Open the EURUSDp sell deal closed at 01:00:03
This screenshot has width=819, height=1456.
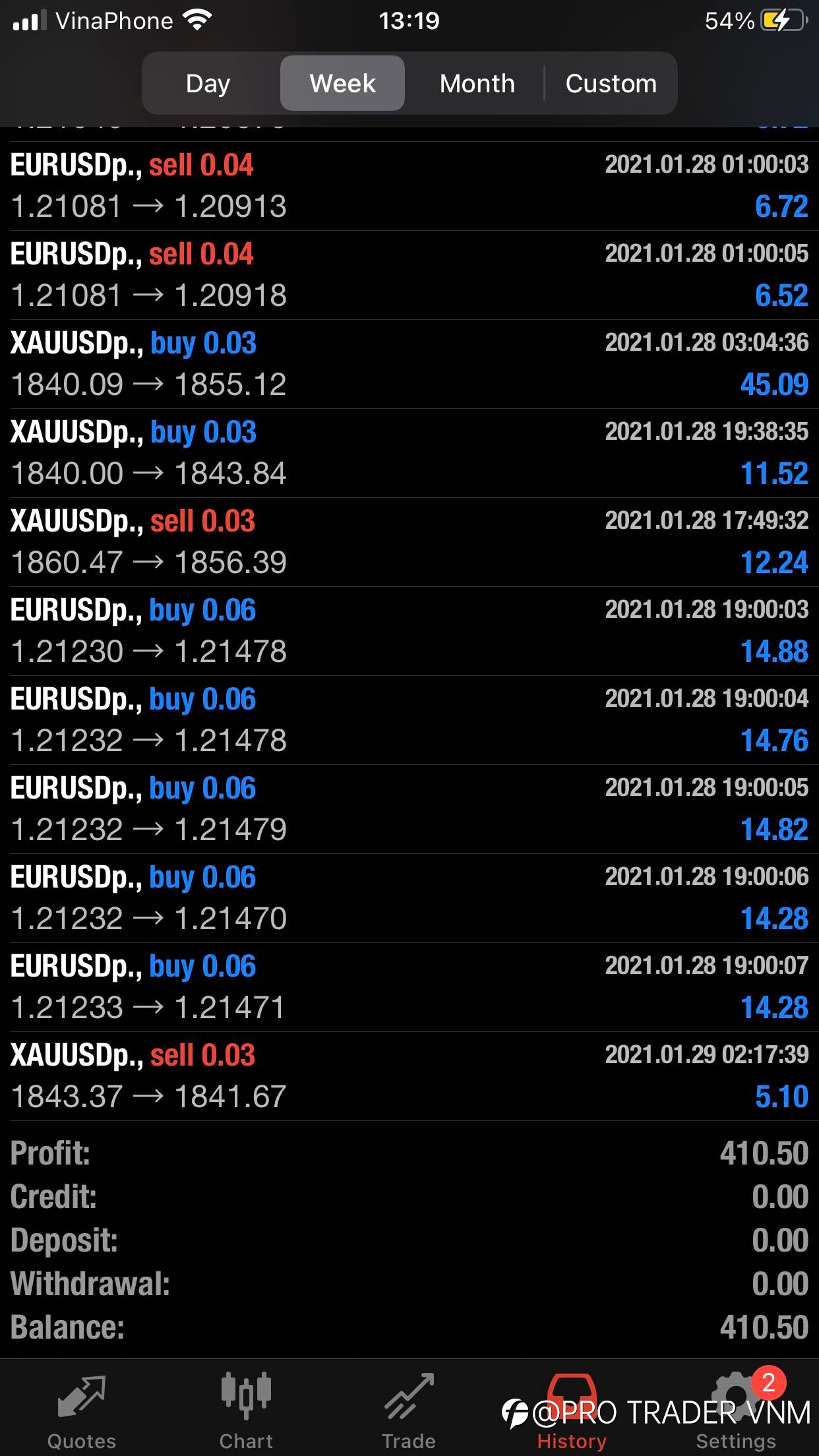click(x=409, y=186)
